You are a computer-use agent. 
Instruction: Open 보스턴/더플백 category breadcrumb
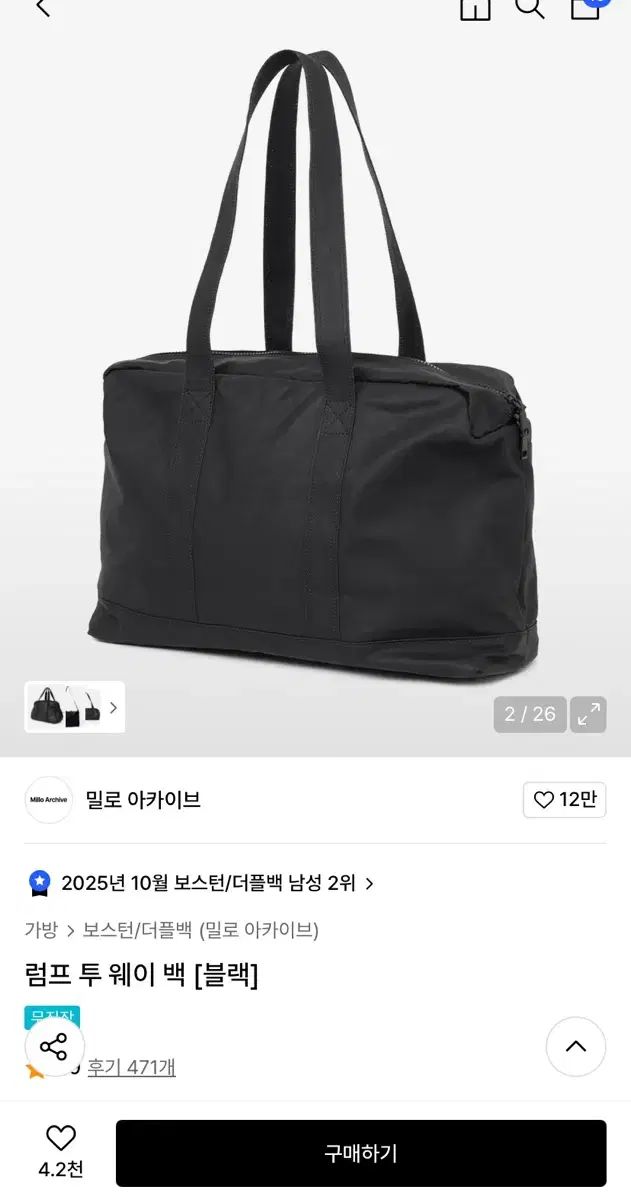click(x=137, y=930)
